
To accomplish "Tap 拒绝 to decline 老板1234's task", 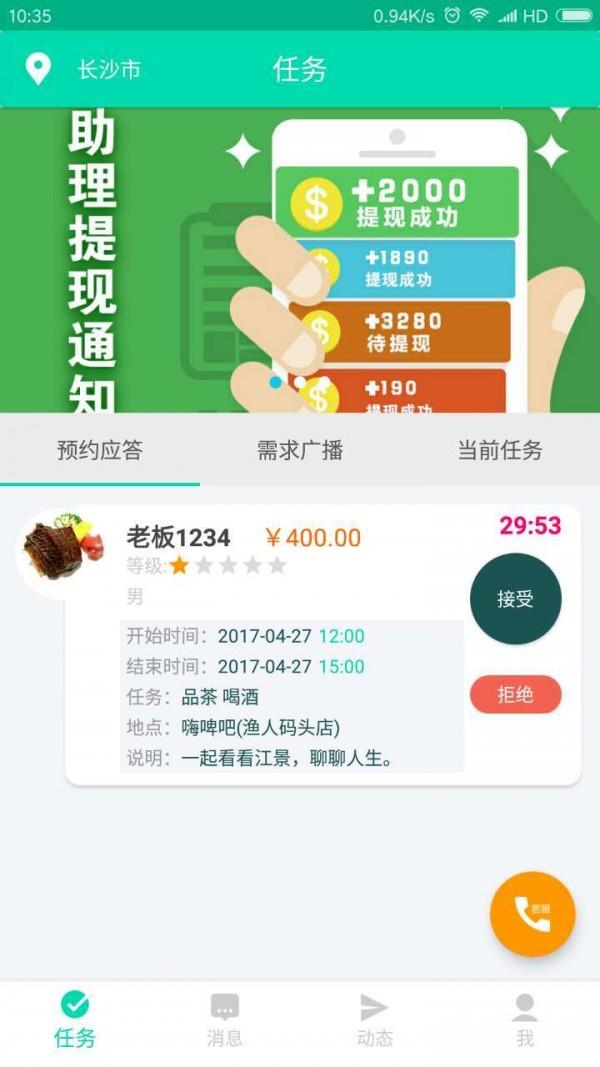I will pos(515,694).
